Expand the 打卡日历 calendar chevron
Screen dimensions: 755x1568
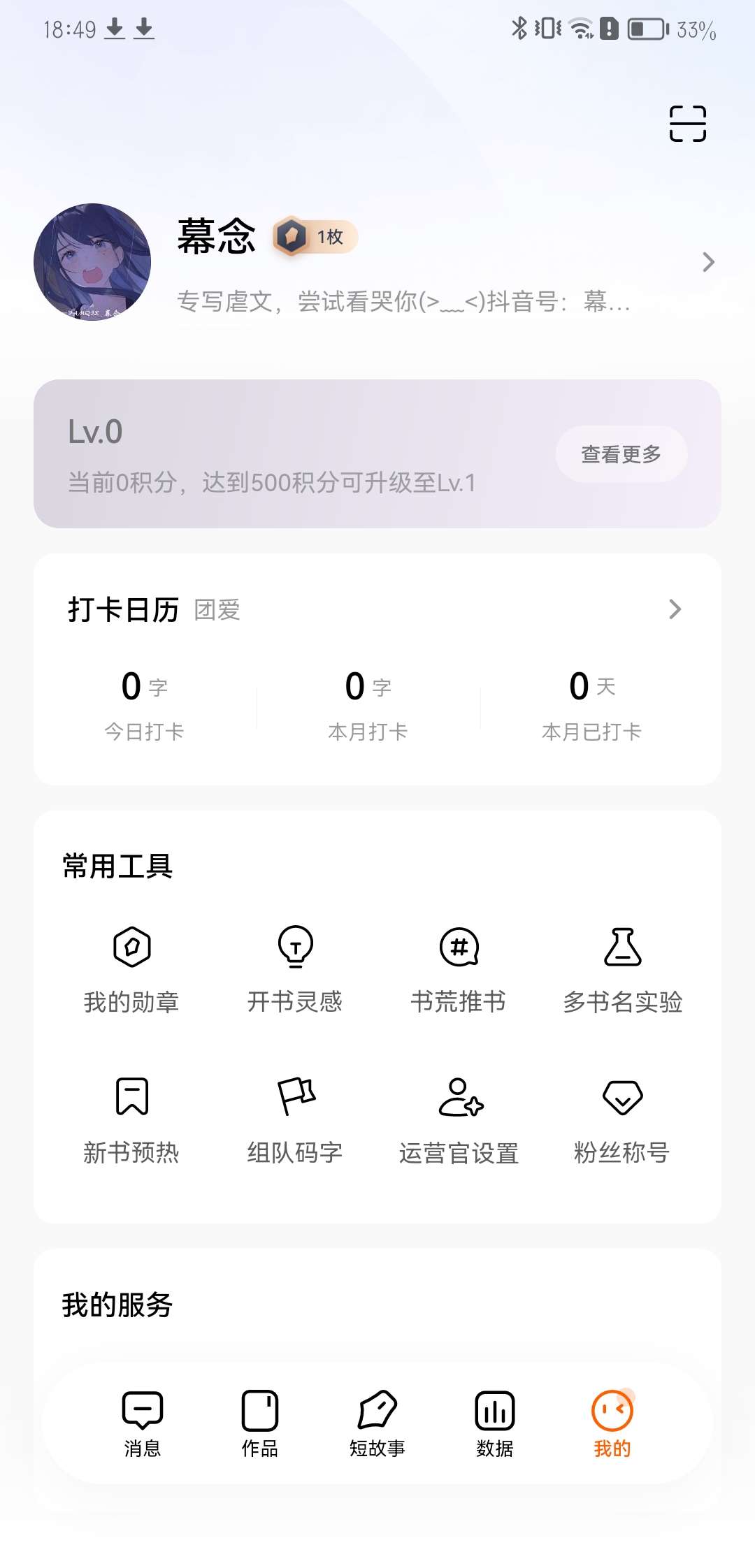675,609
